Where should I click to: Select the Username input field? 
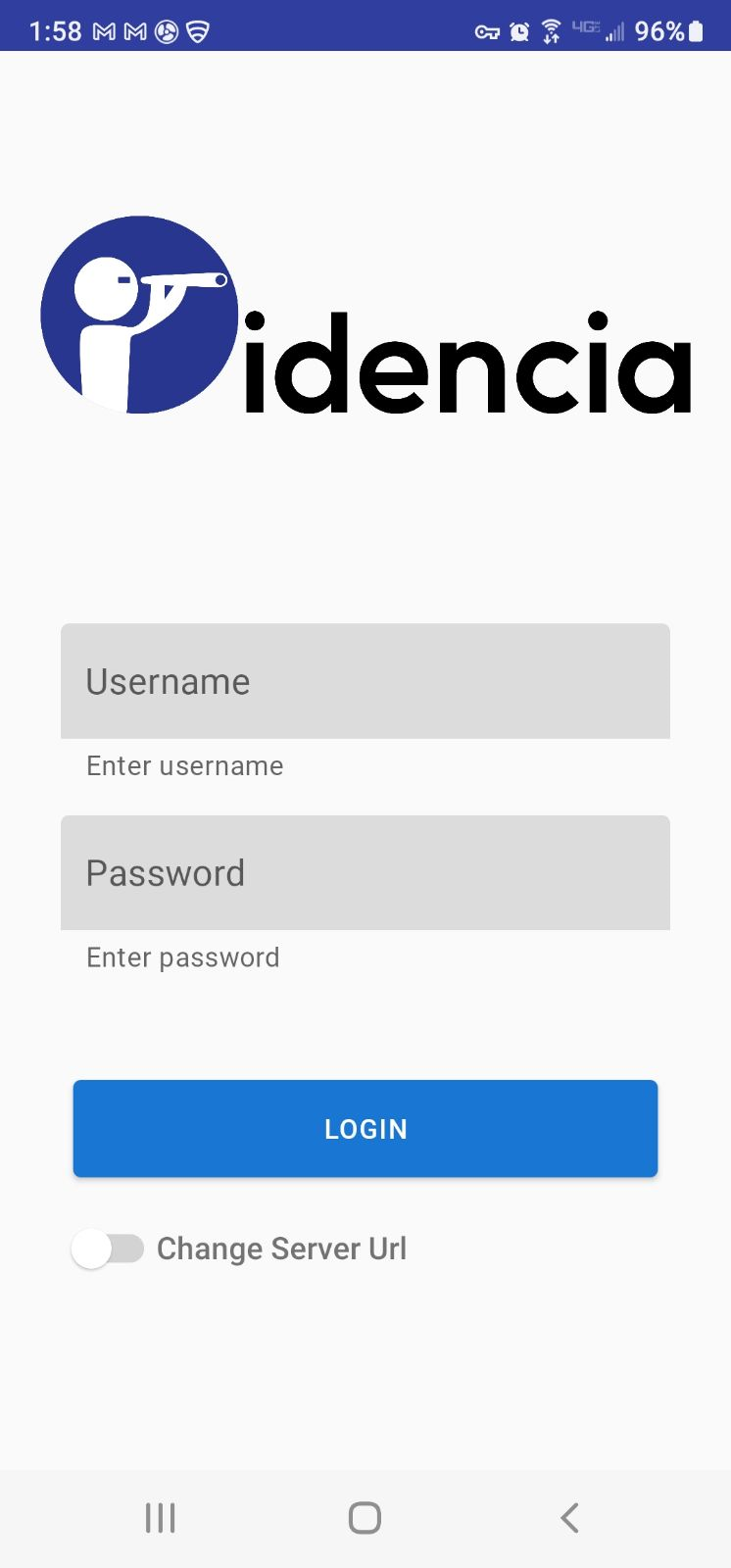tap(365, 681)
